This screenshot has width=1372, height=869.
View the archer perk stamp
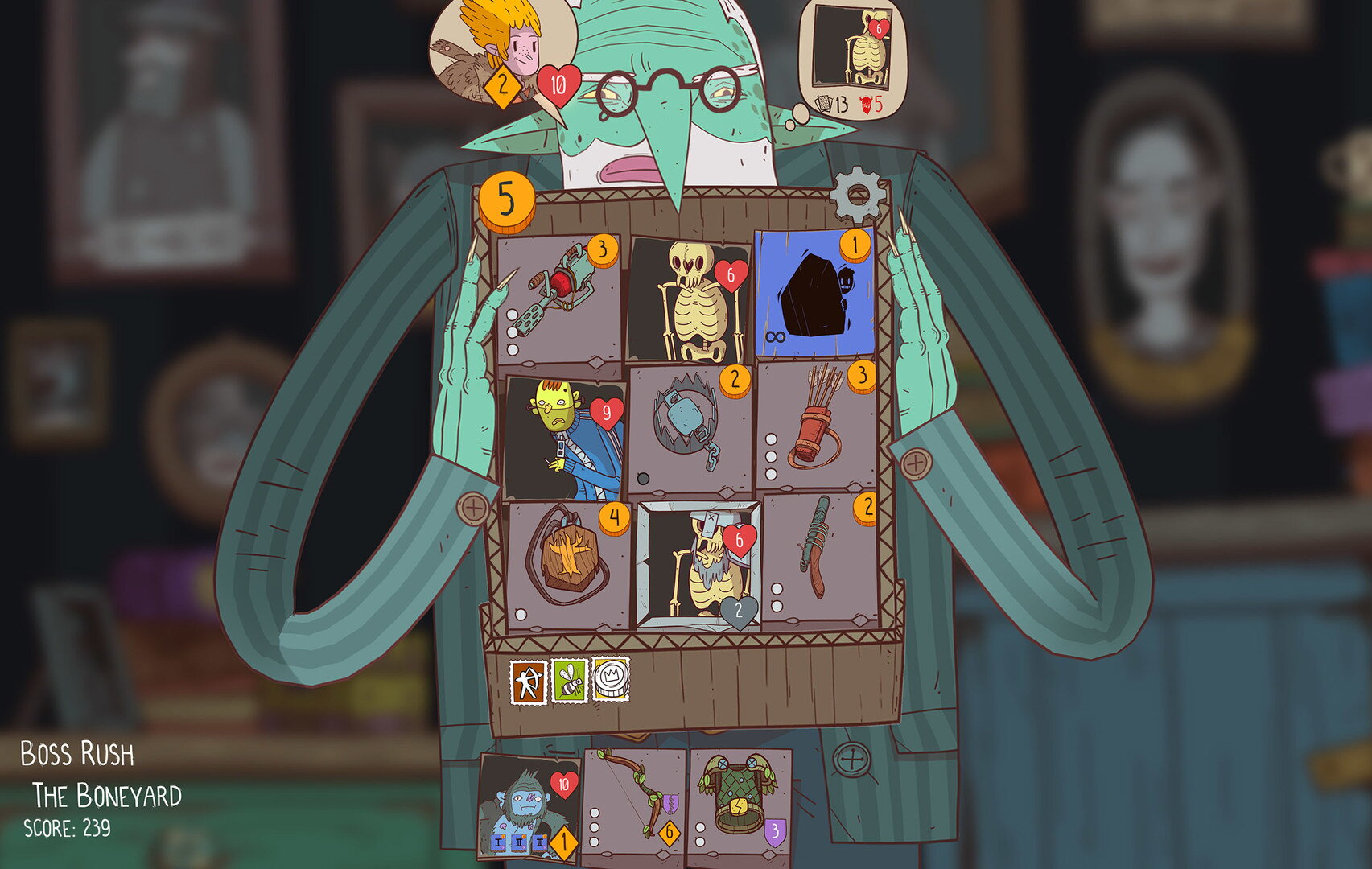(x=528, y=682)
